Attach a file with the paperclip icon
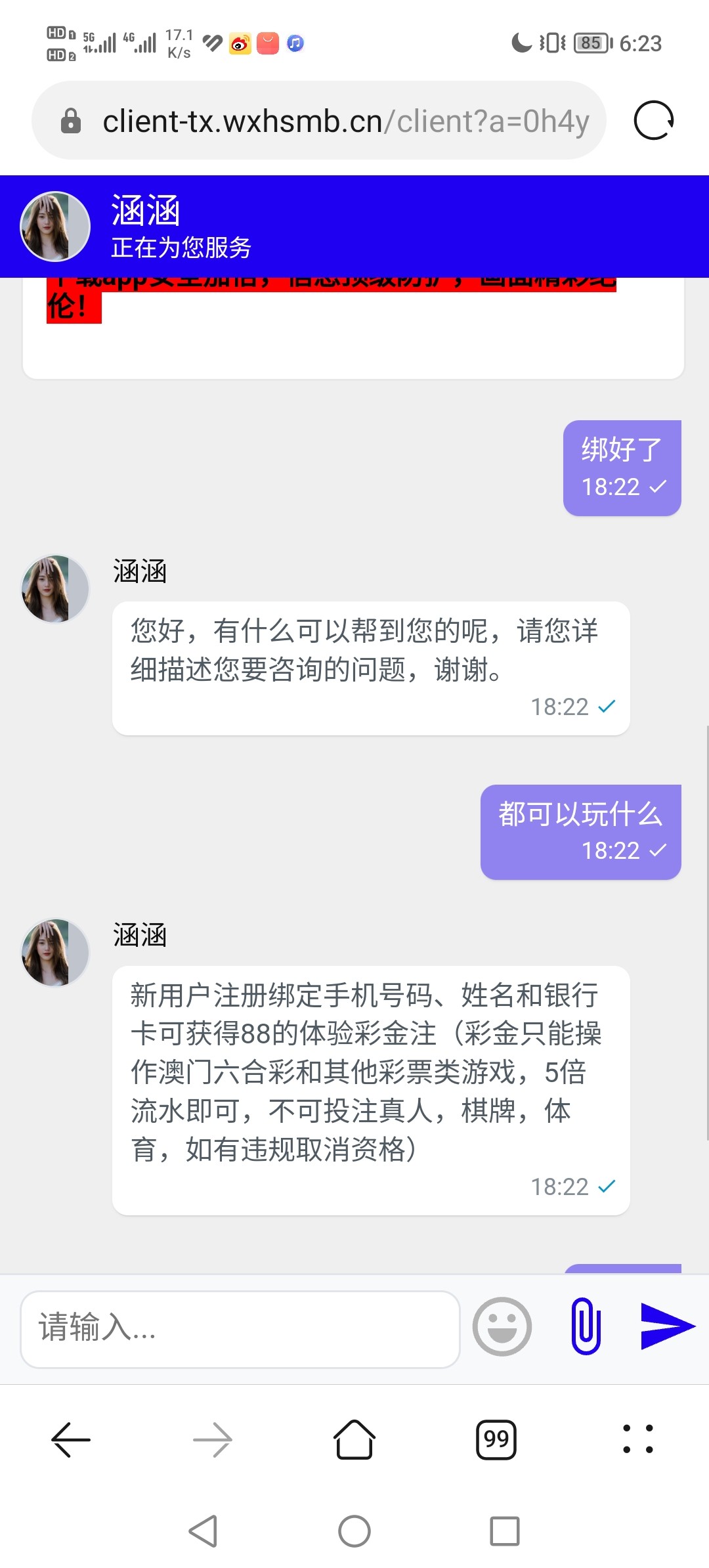The image size is (709, 1568). coord(586,1326)
